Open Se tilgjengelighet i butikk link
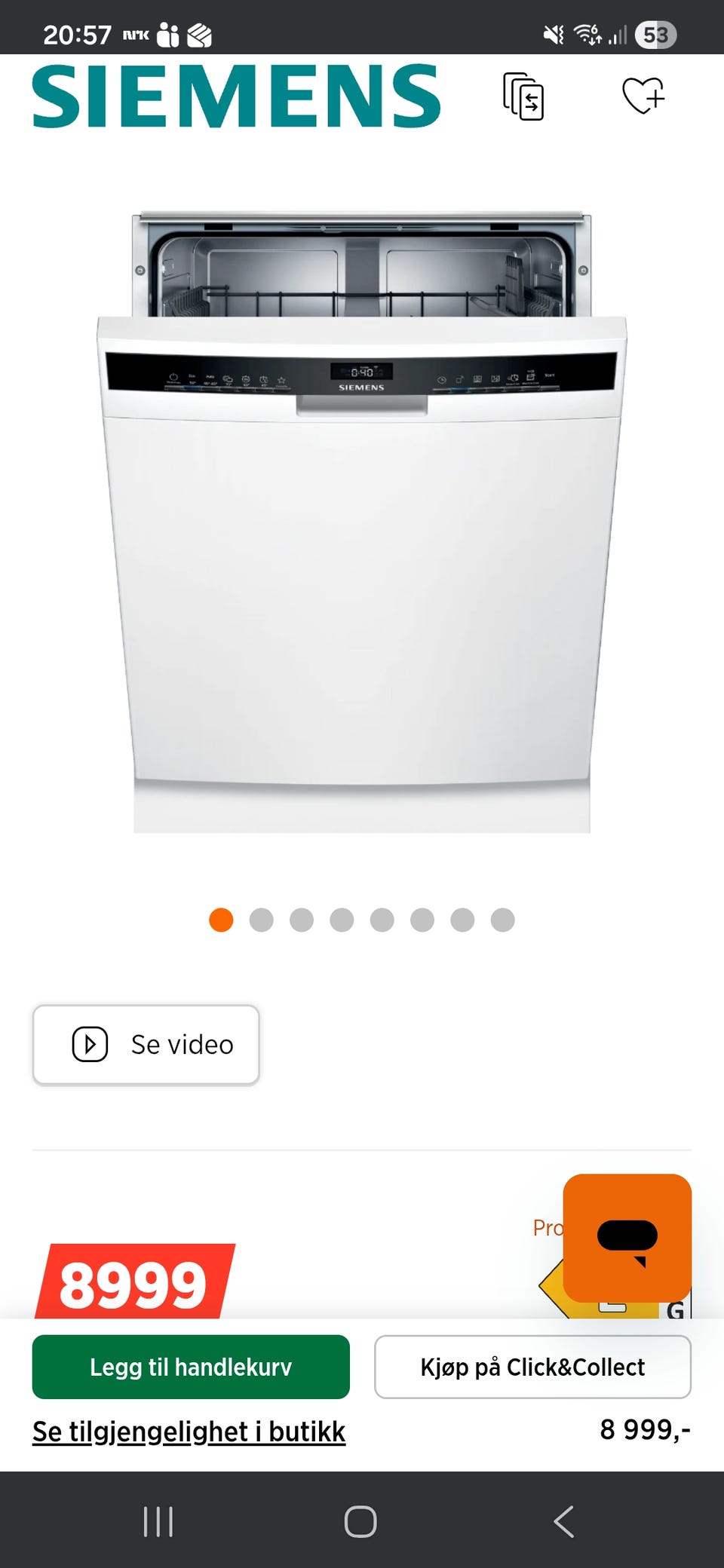724x1568 pixels. (x=189, y=1431)
